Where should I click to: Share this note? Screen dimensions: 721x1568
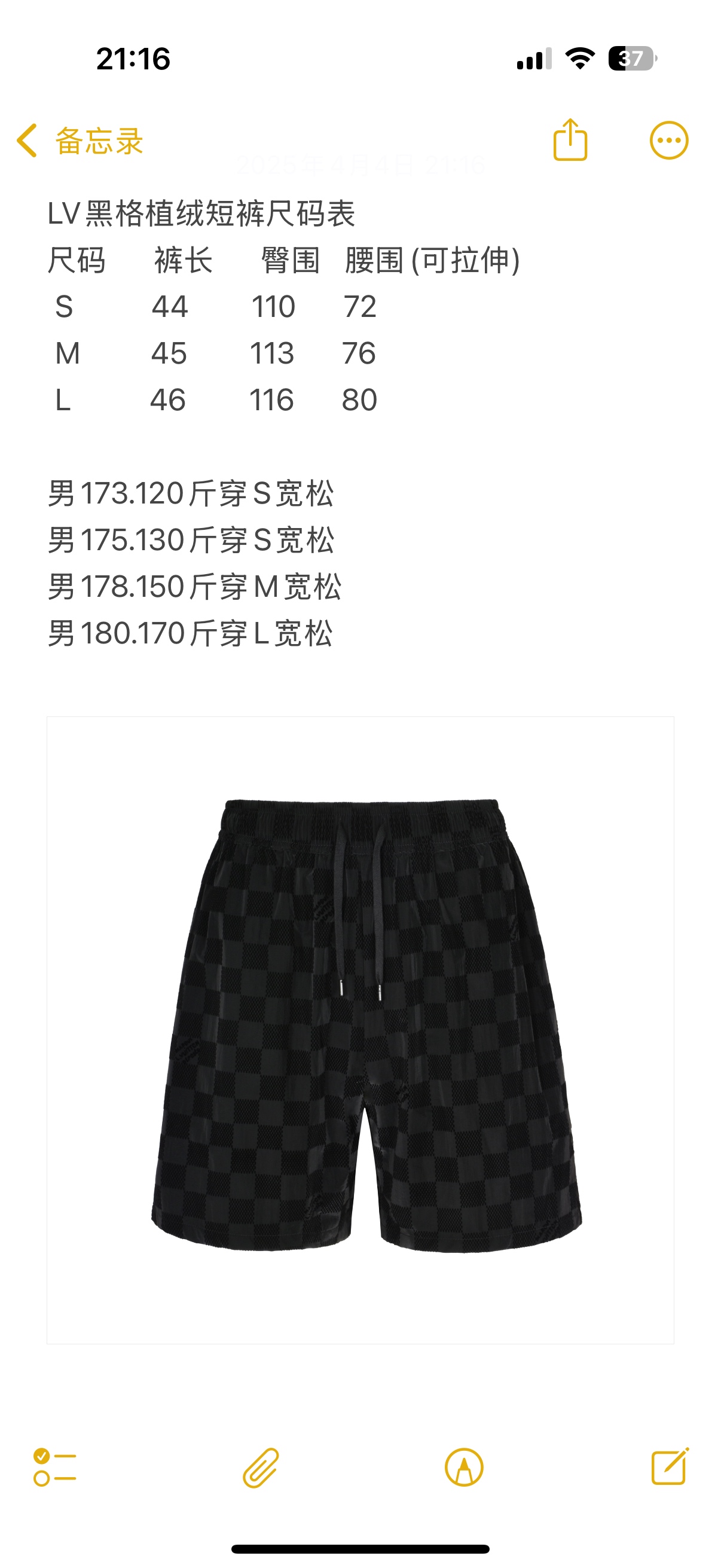(570, 140)
